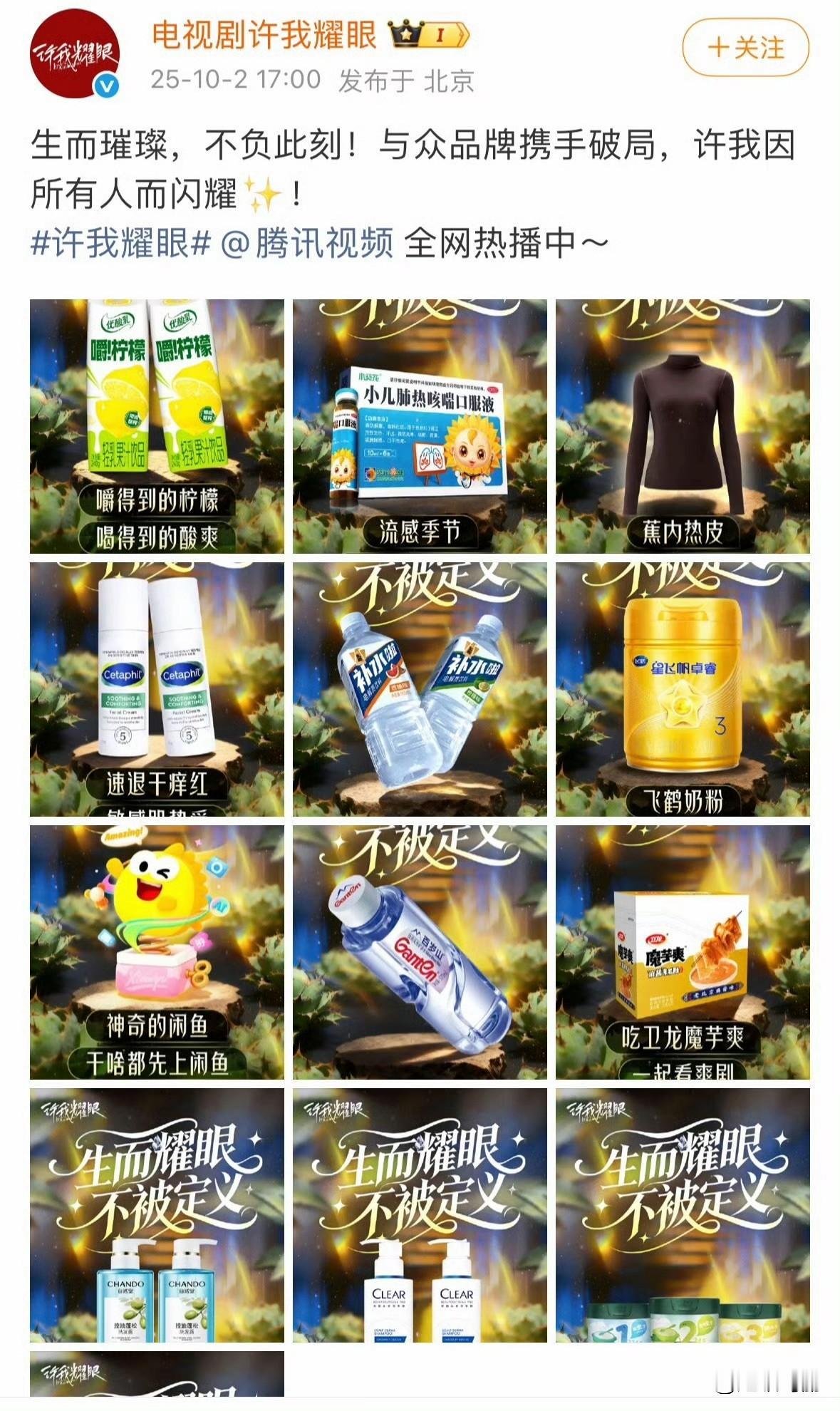Open the #许我耀眼# hashtag
Image resolution: width=840 pixels, height=1411 pixels.
click(x=121, y=244)
